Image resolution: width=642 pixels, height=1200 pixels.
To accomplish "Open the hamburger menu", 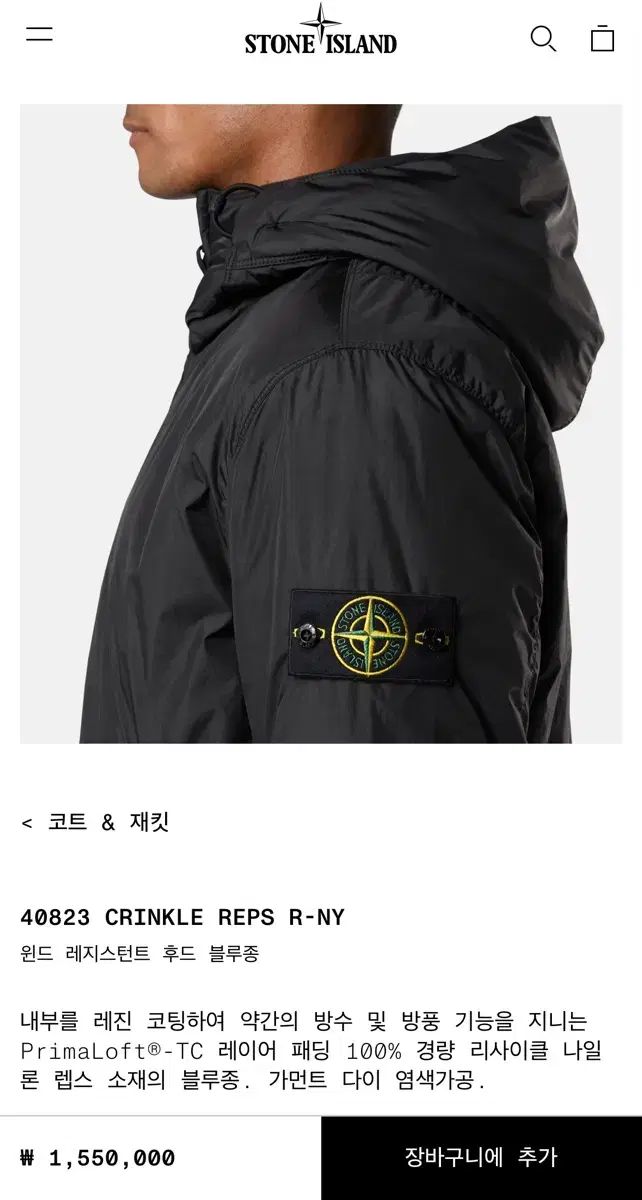I will [39, 34].
